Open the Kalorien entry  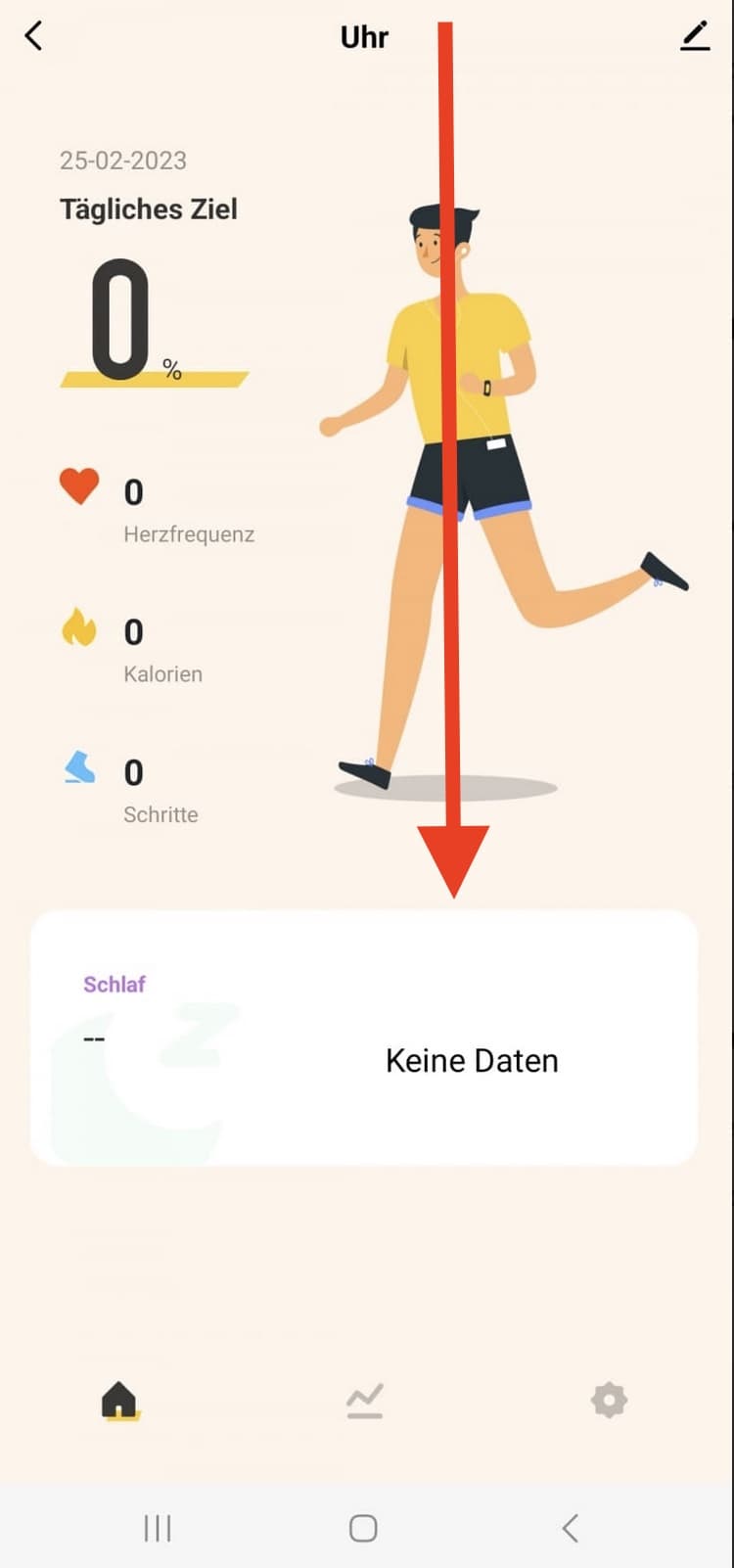point(132,646)
